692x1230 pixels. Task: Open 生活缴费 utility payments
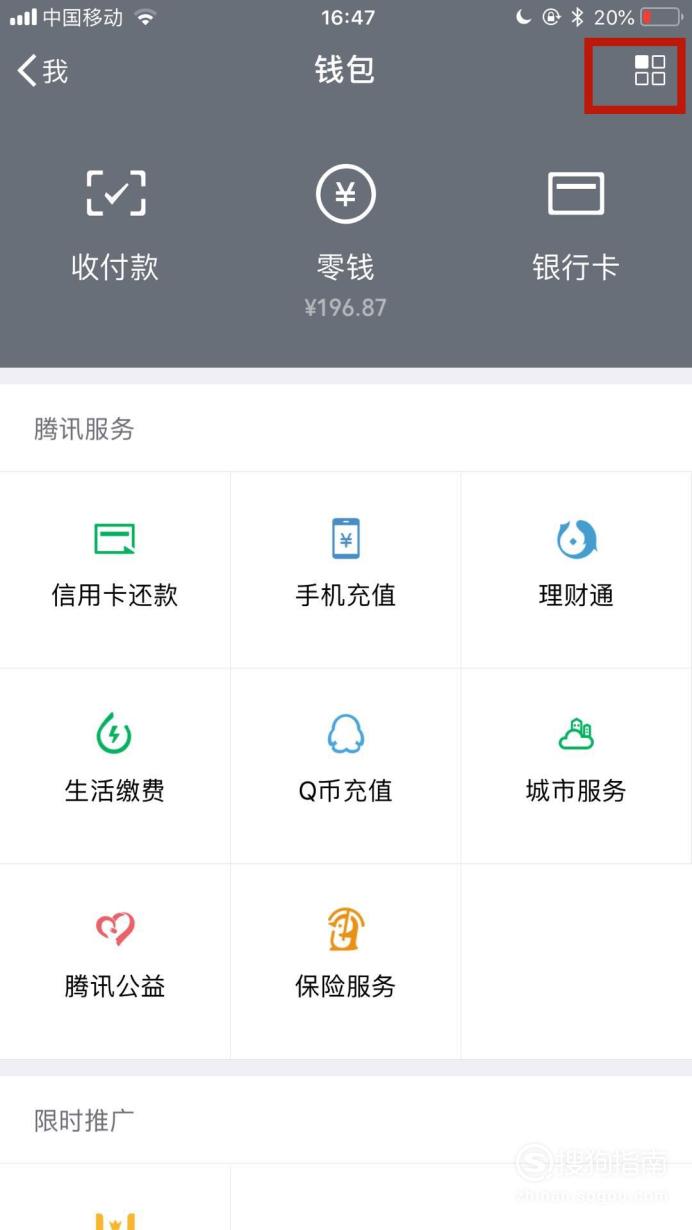(x=115, y=766)
